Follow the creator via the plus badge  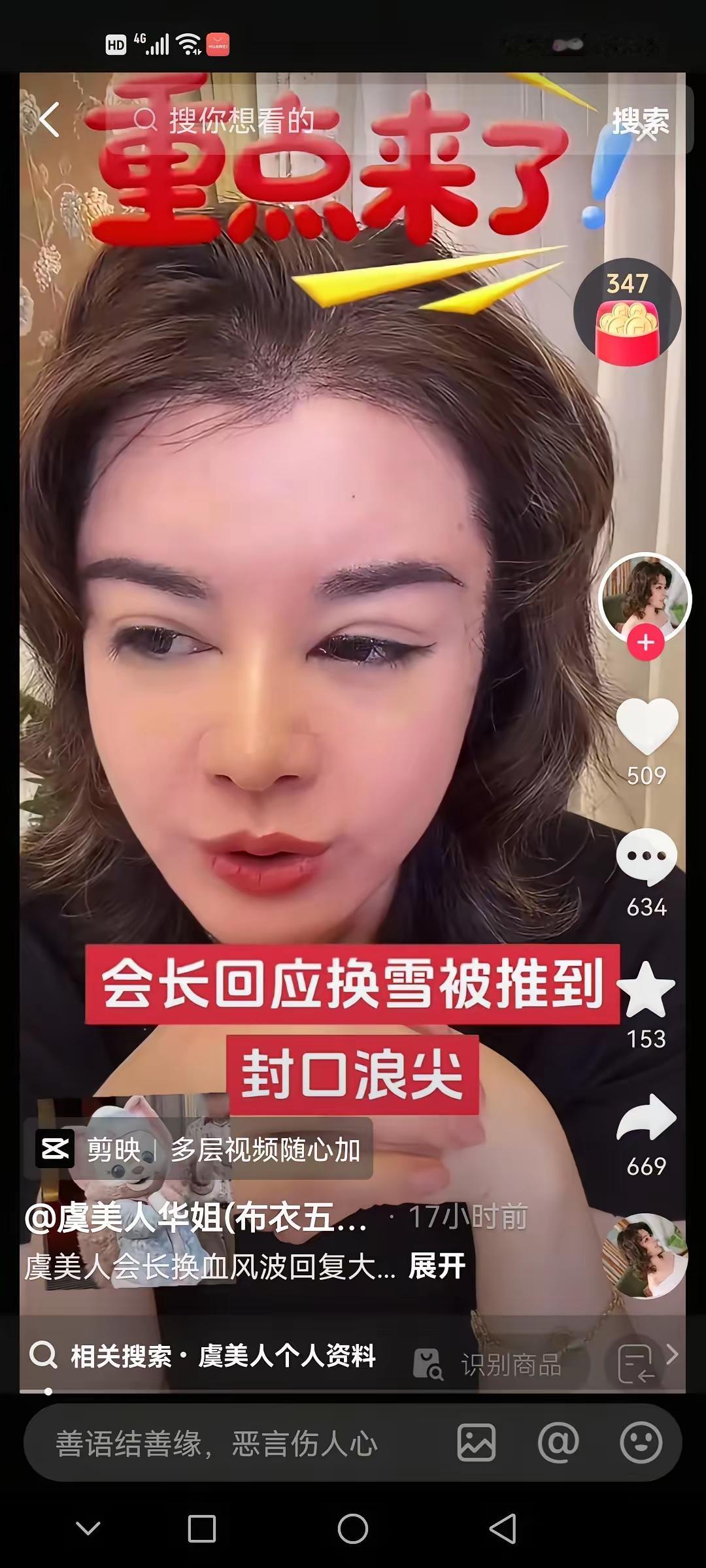(645, 643)
